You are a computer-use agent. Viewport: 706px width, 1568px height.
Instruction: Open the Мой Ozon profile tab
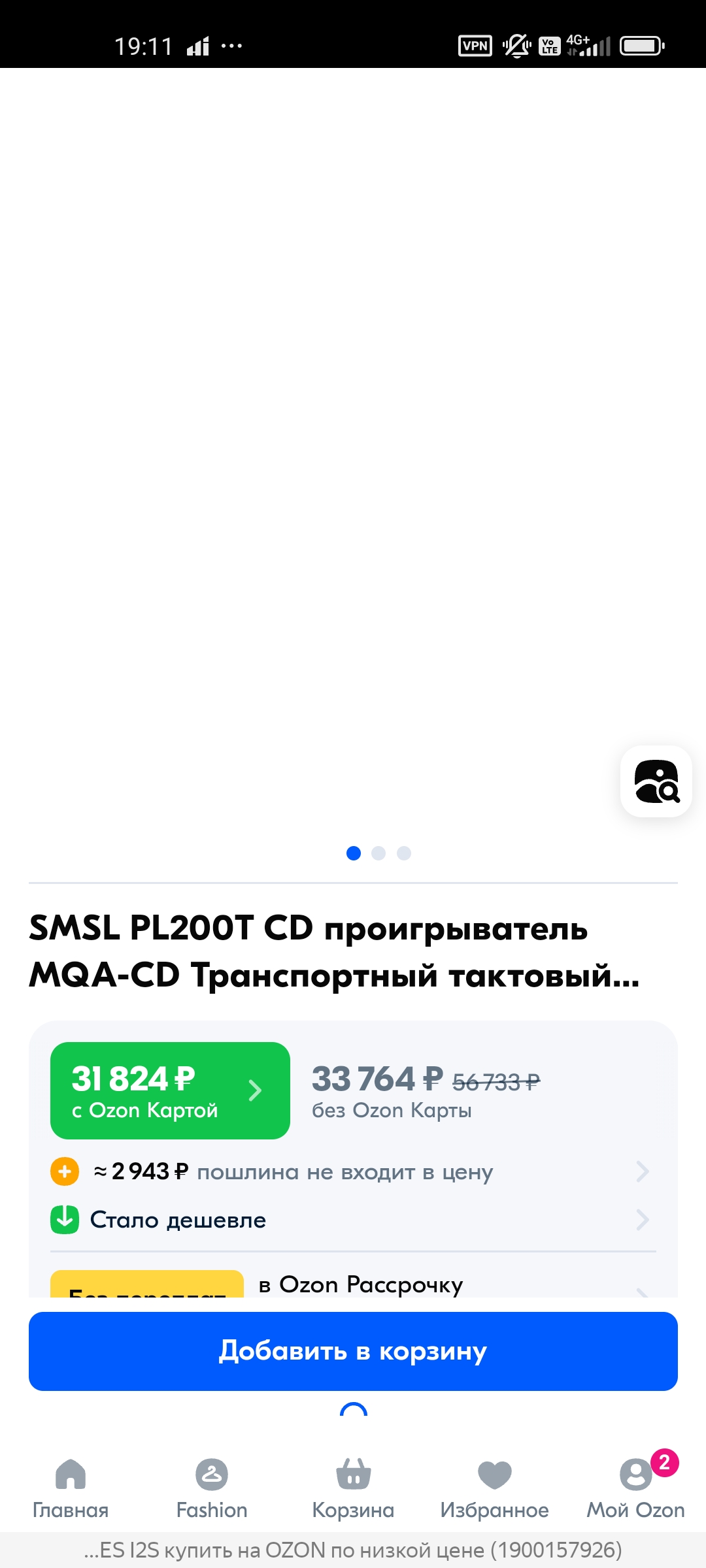(635, 1488)
